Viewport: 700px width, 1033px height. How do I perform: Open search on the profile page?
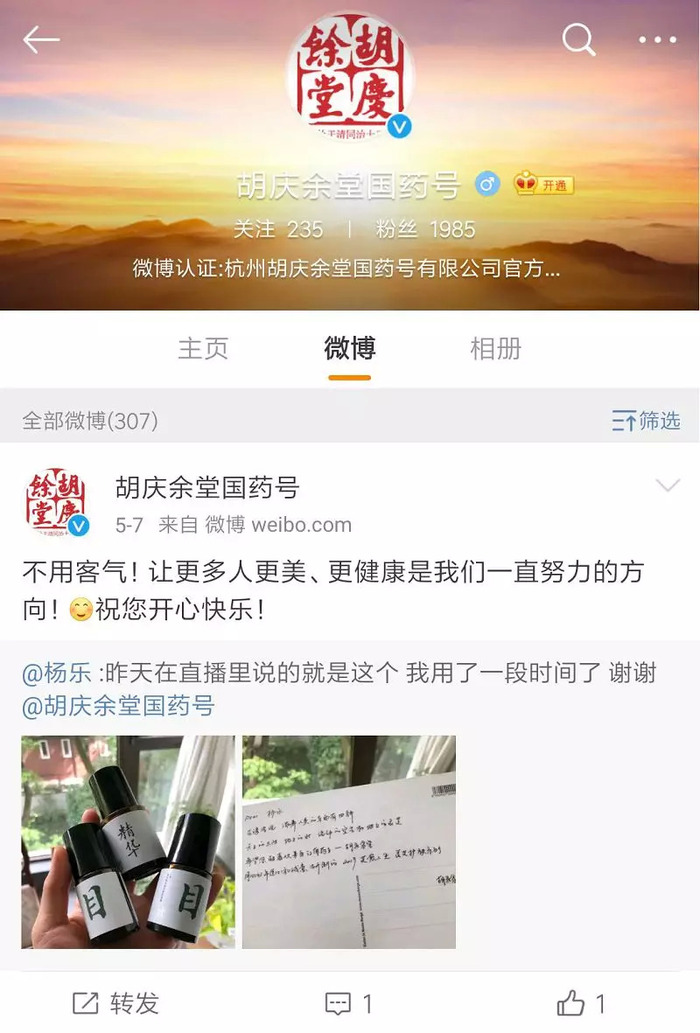[578, 40]
